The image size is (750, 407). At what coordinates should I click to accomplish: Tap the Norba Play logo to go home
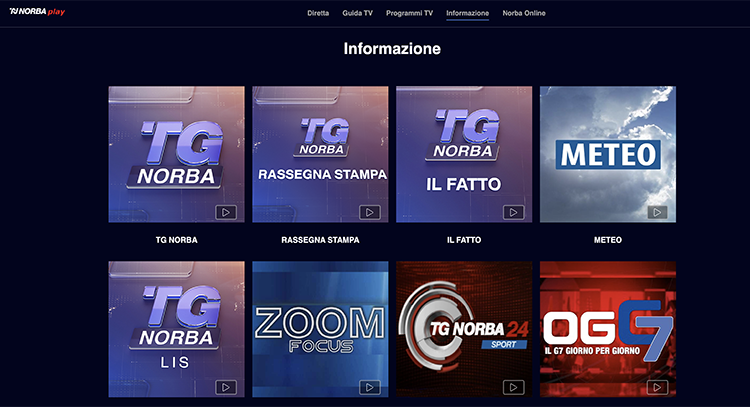click(36, 13)
